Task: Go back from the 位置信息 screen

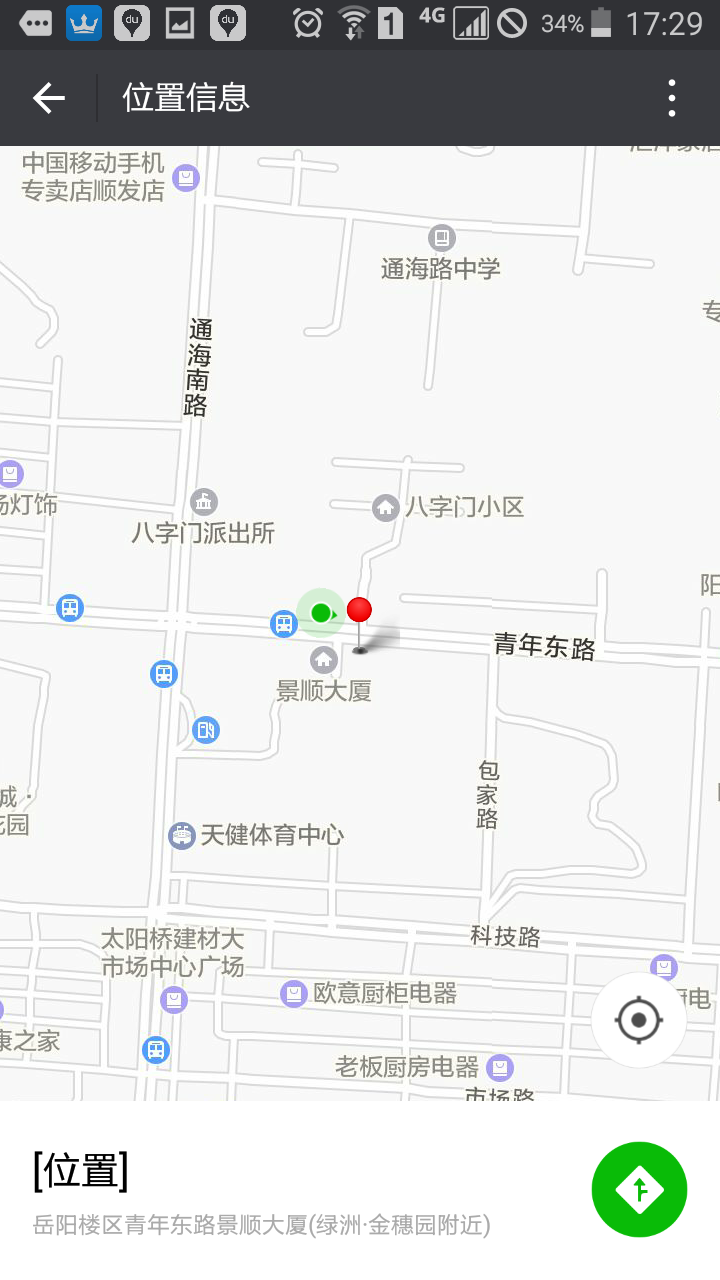Action: click(x=48, y=98)
